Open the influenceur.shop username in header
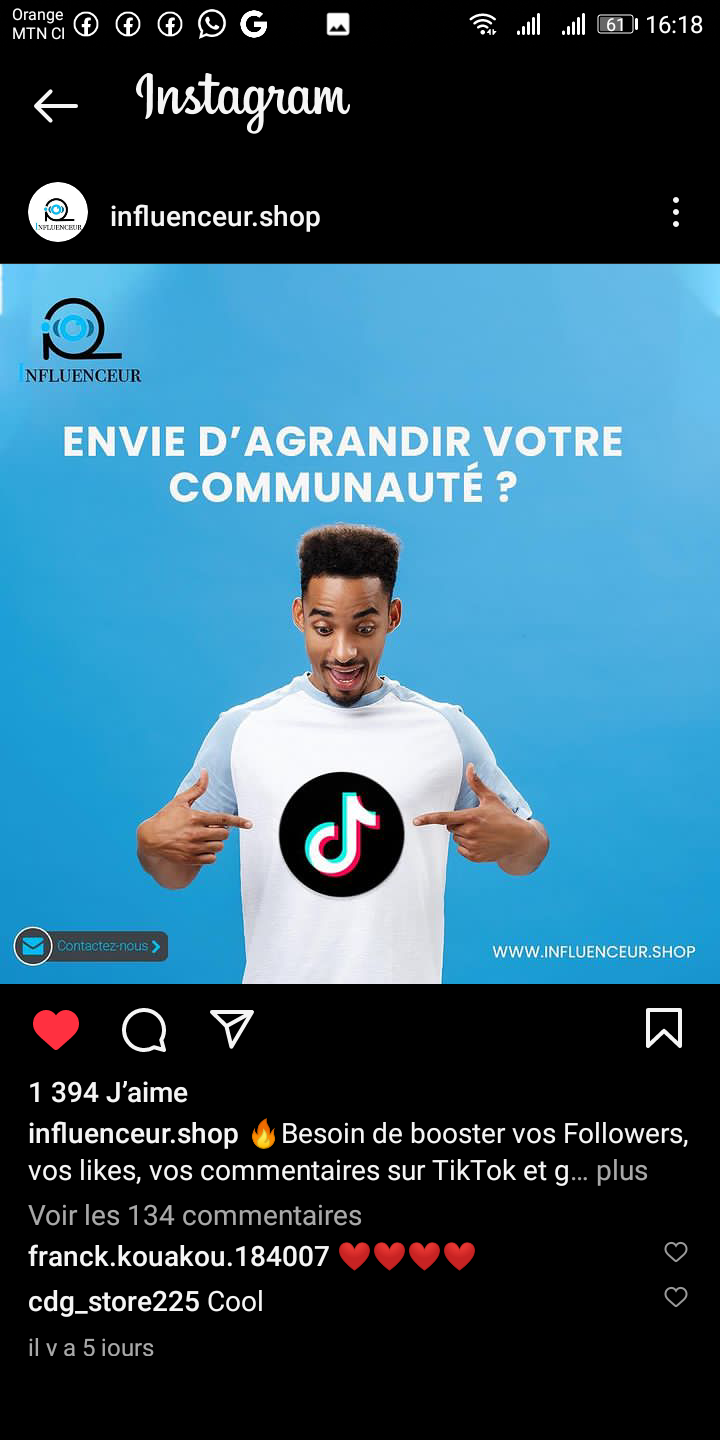 [215, 216]
